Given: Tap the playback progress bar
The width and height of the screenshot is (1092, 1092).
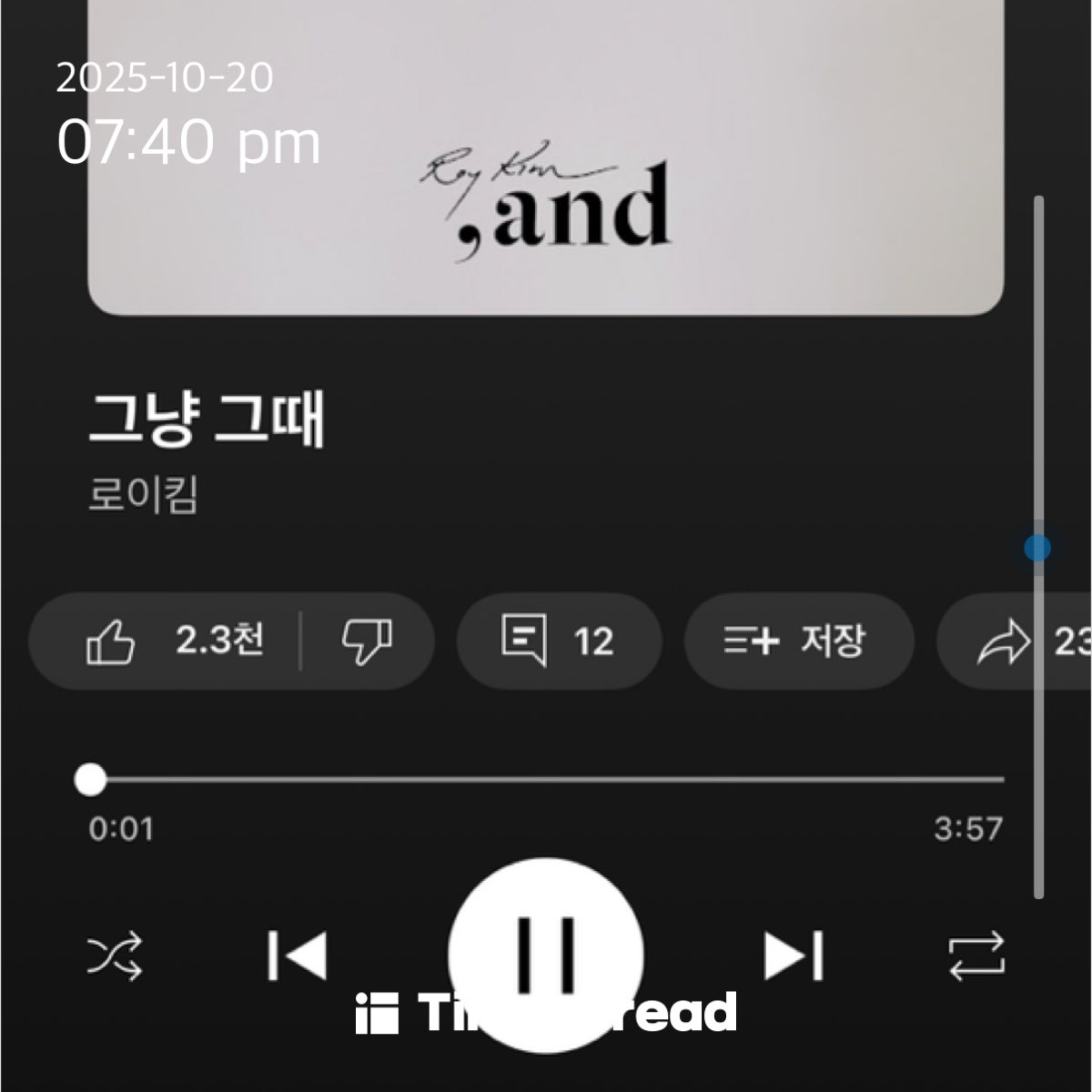Looking at the screenshot, I should pos(546,780).
